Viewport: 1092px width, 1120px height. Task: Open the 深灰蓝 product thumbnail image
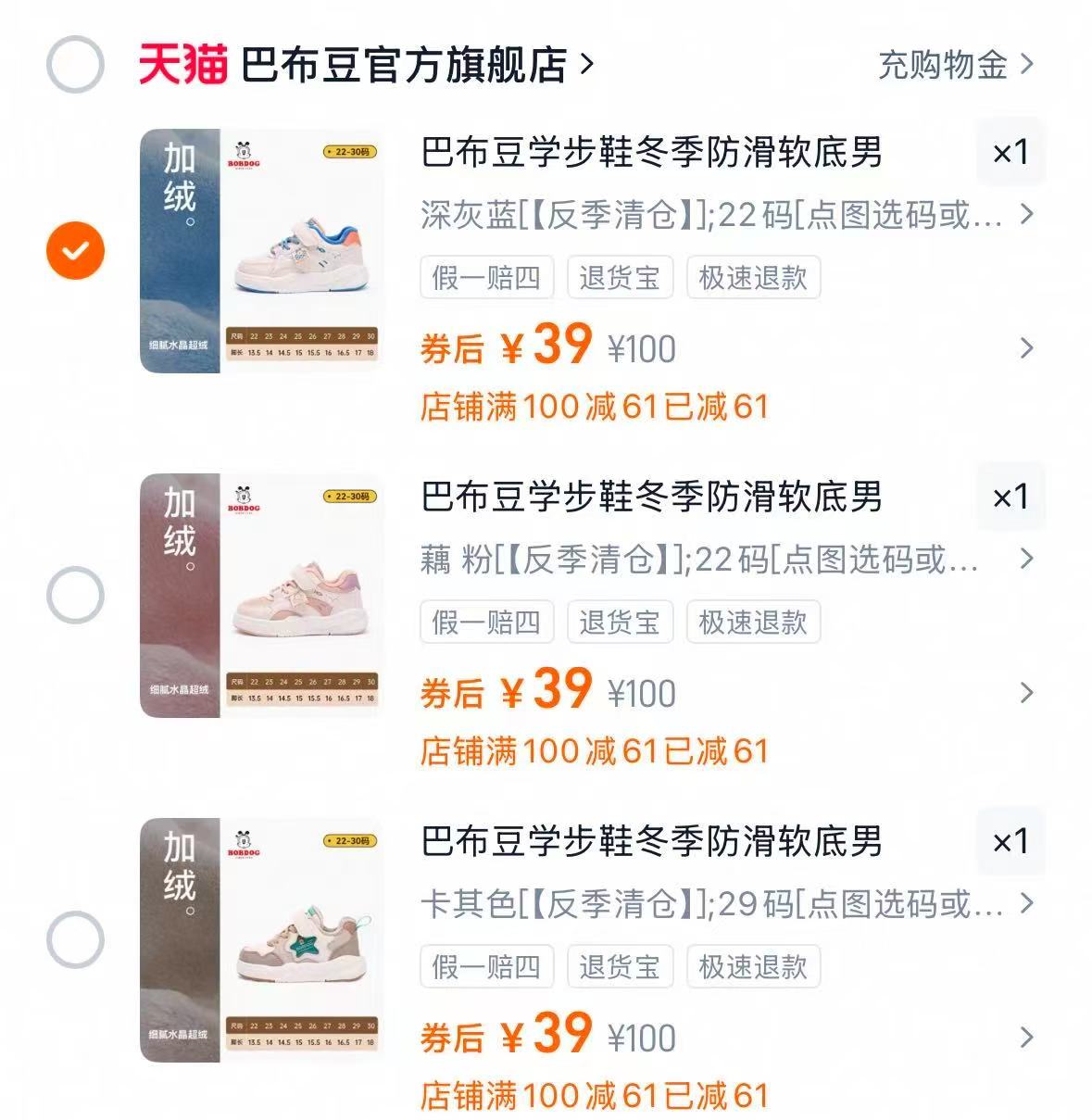[x=262, y=250]
